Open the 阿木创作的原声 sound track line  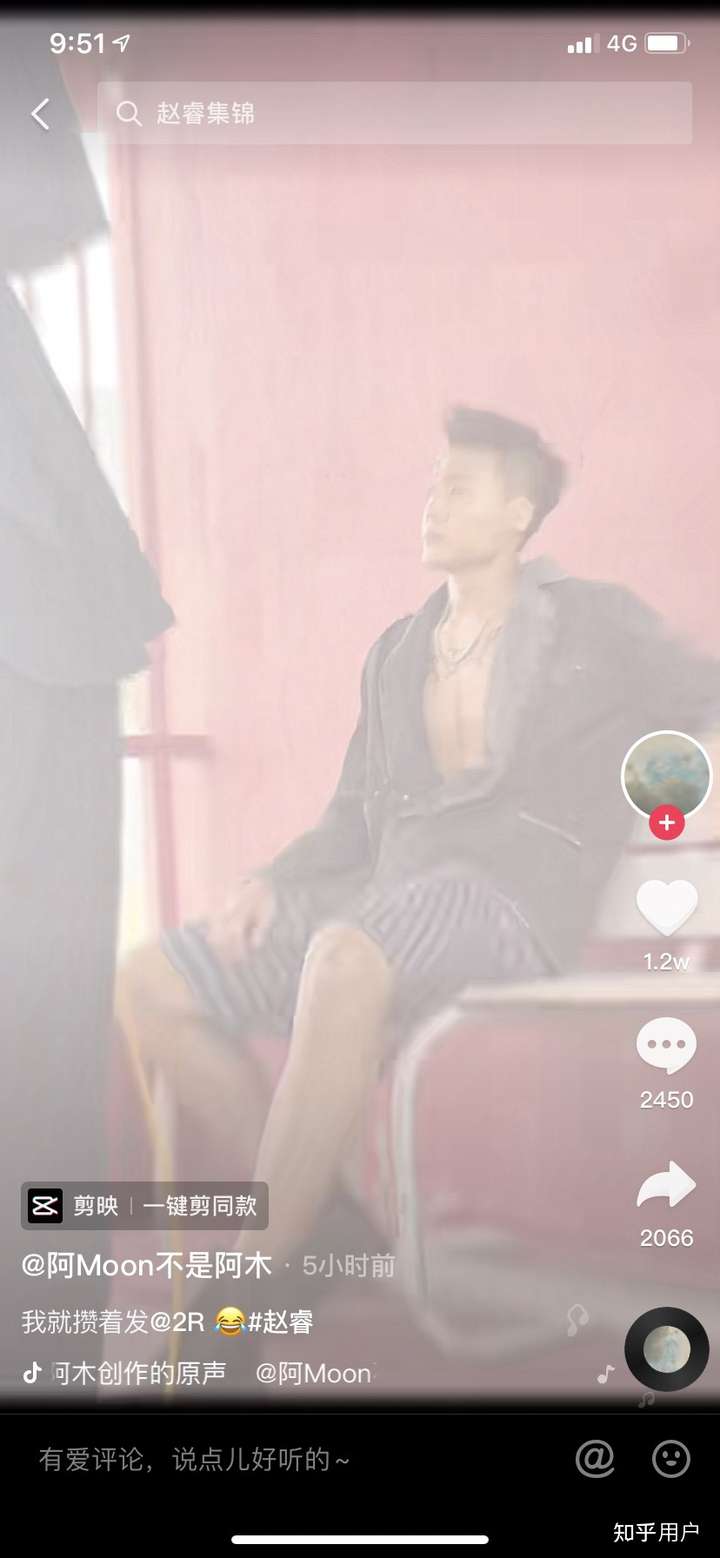[x=140, y=1373]
